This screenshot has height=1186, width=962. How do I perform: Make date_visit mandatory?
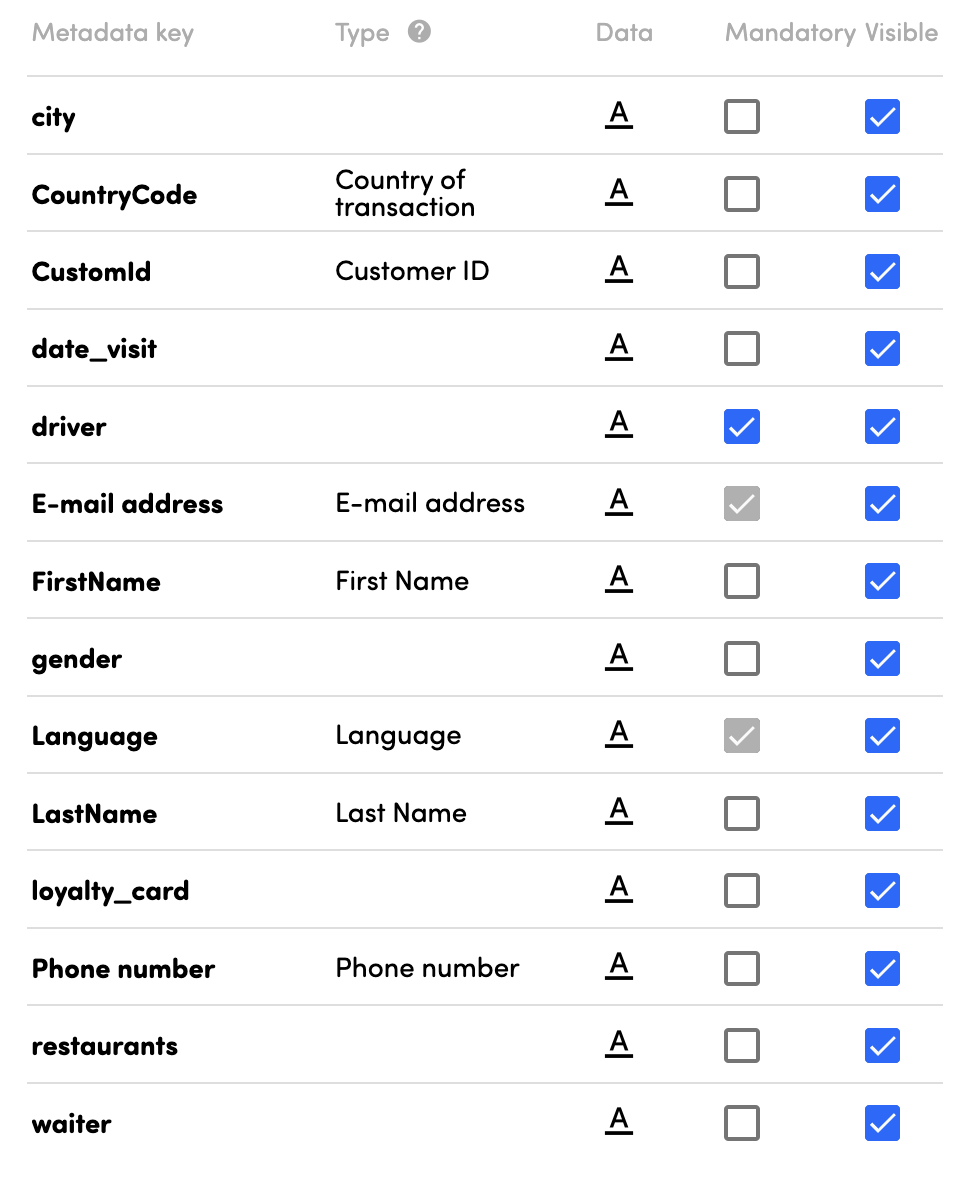[x=741, y=349]
